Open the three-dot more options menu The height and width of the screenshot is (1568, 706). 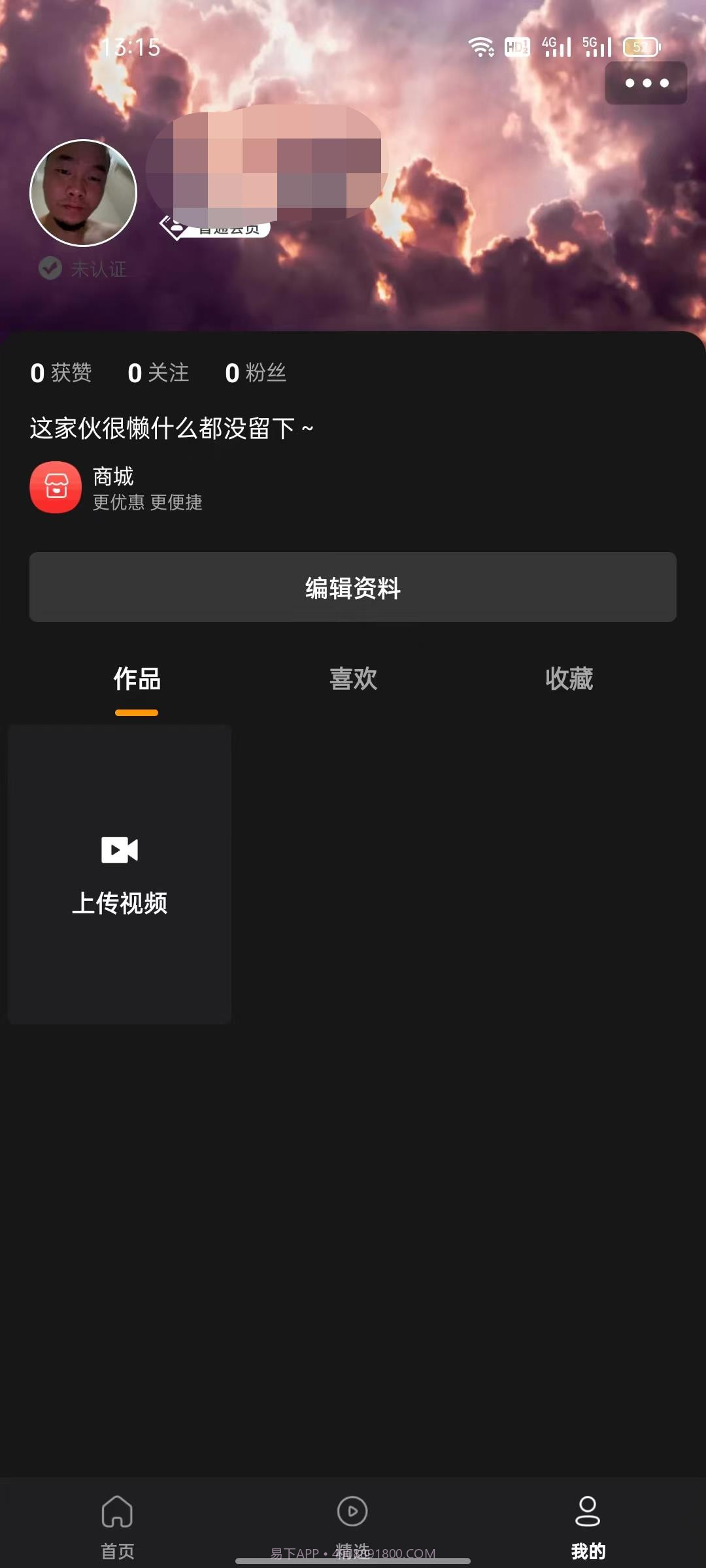tap(645, 83)
